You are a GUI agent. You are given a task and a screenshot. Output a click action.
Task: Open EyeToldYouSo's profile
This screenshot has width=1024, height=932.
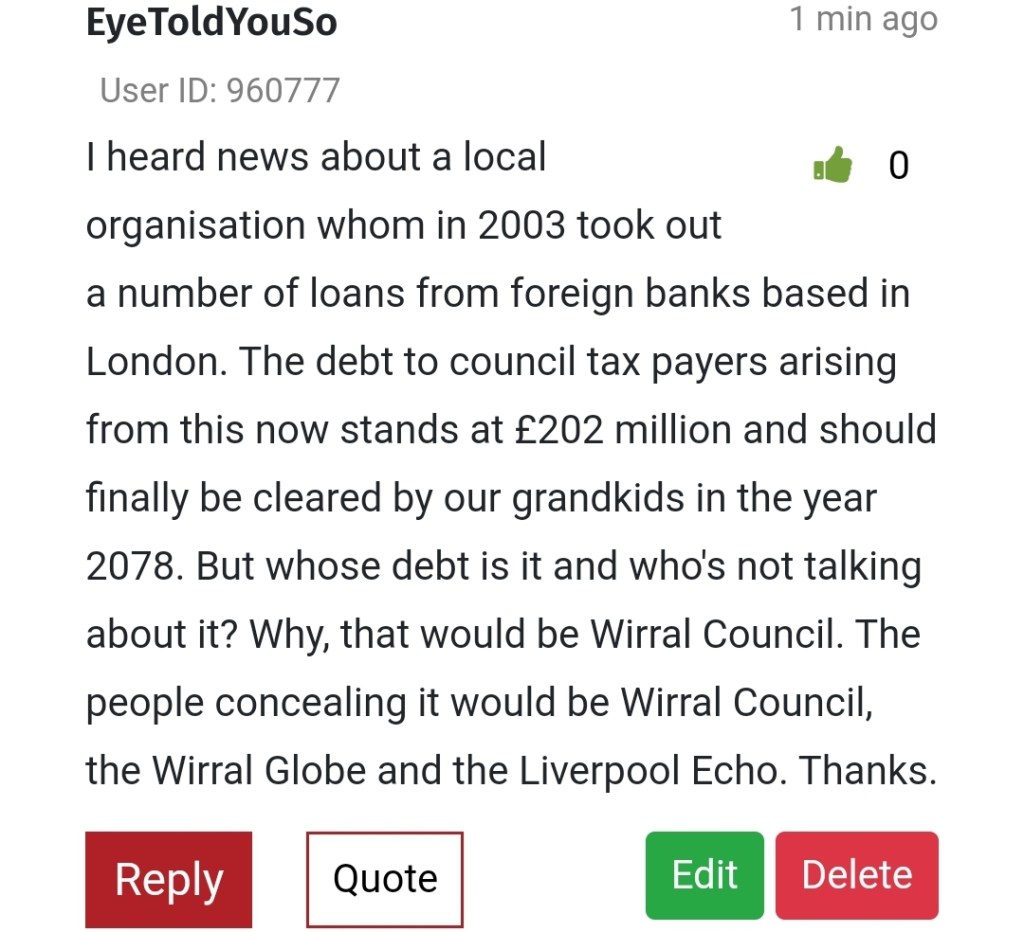click(212, 23)
